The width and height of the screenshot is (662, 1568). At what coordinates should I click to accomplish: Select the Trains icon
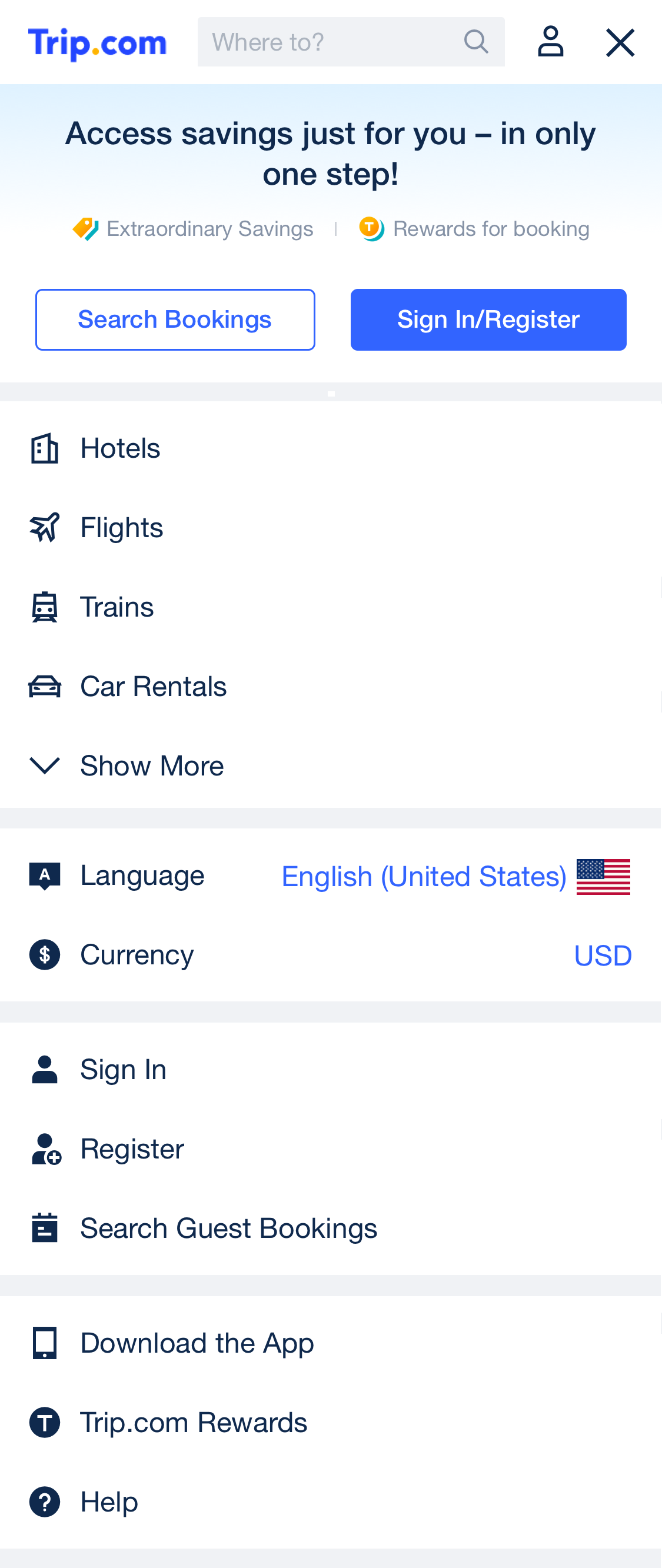point(44,607)
